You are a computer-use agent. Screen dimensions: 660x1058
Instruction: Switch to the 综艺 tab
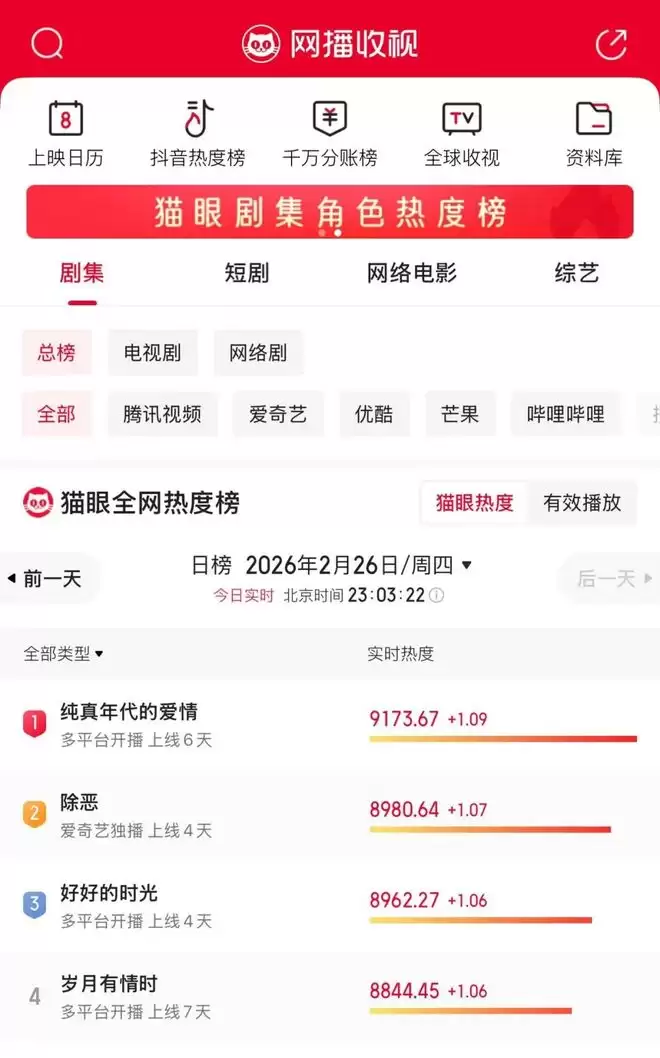pos(577,273)
